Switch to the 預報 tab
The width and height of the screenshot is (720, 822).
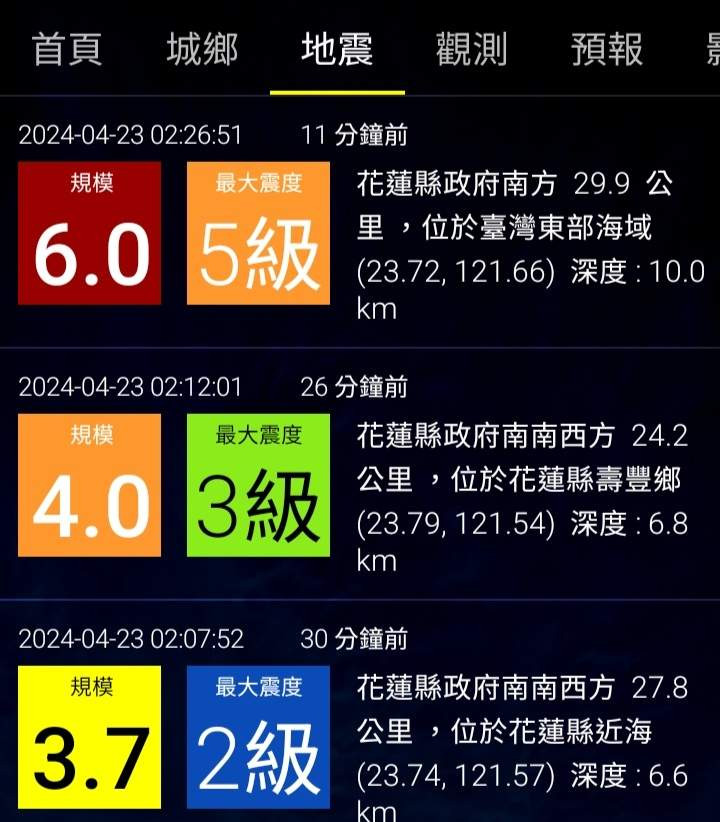click(606, 49)
